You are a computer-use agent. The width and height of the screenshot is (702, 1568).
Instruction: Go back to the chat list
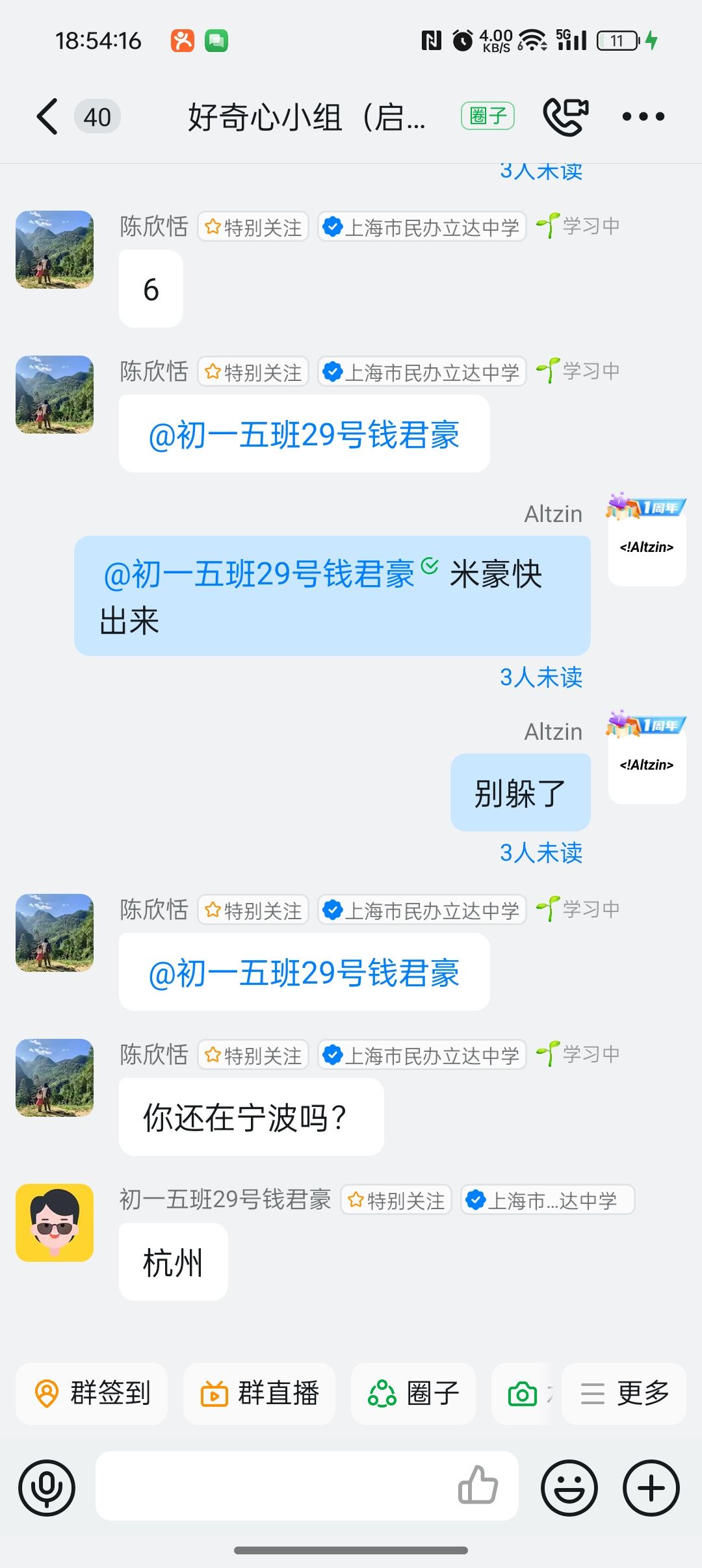point(47,117)
